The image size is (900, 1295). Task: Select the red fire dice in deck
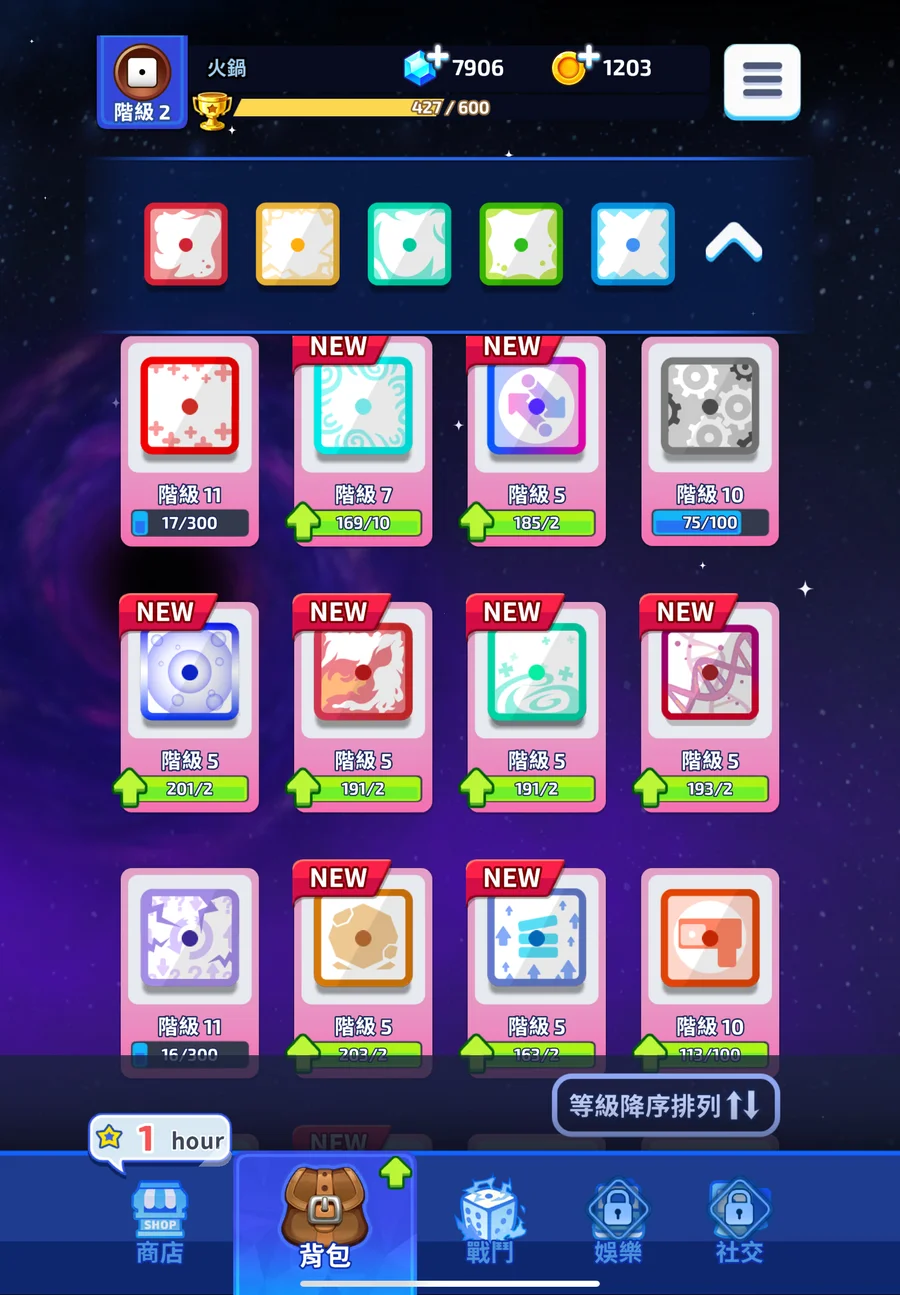point(186,244)
